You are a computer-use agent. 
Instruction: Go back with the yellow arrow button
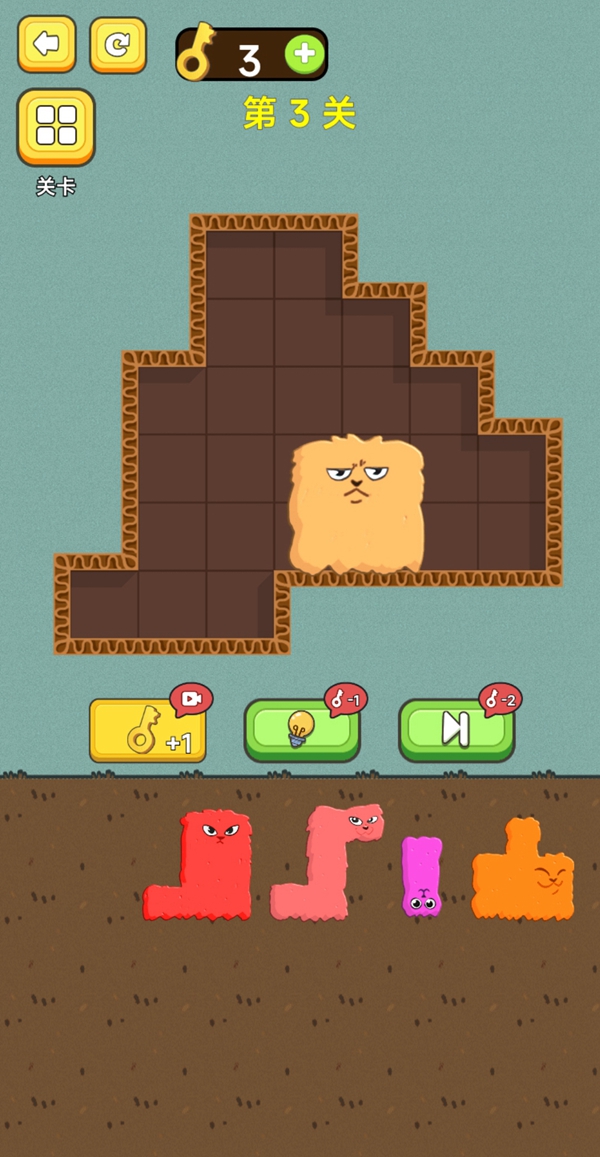(46, 44)
